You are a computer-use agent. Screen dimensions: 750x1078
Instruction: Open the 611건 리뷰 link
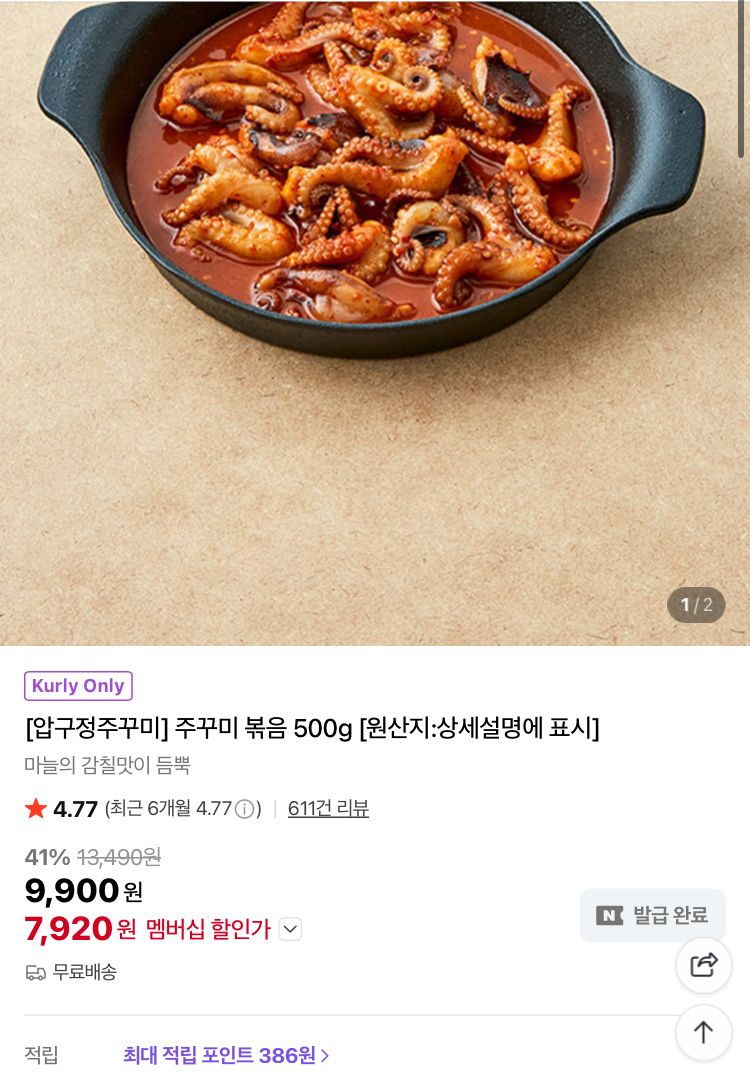coord(328,808)
